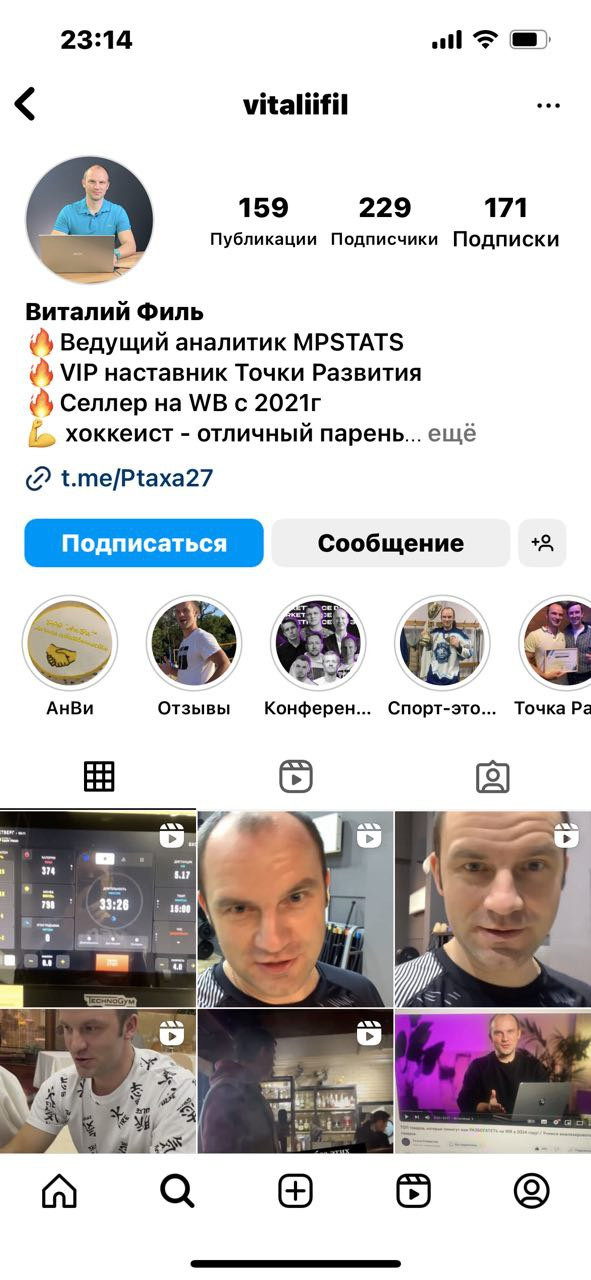View the 229 Подписчики list

tap(385, 222)
